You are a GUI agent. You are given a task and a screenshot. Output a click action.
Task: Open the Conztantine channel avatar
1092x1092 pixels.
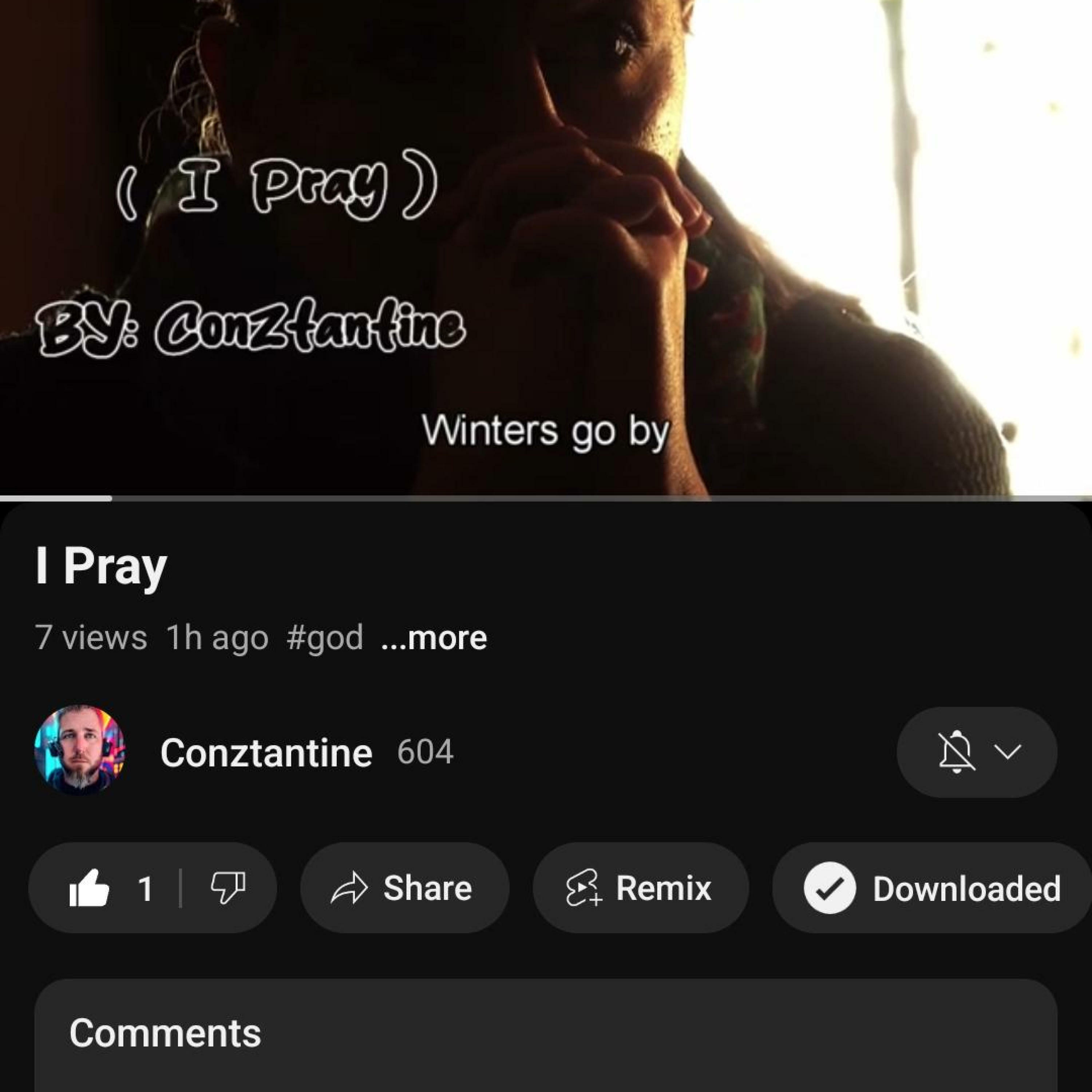(x=80, y=751)
